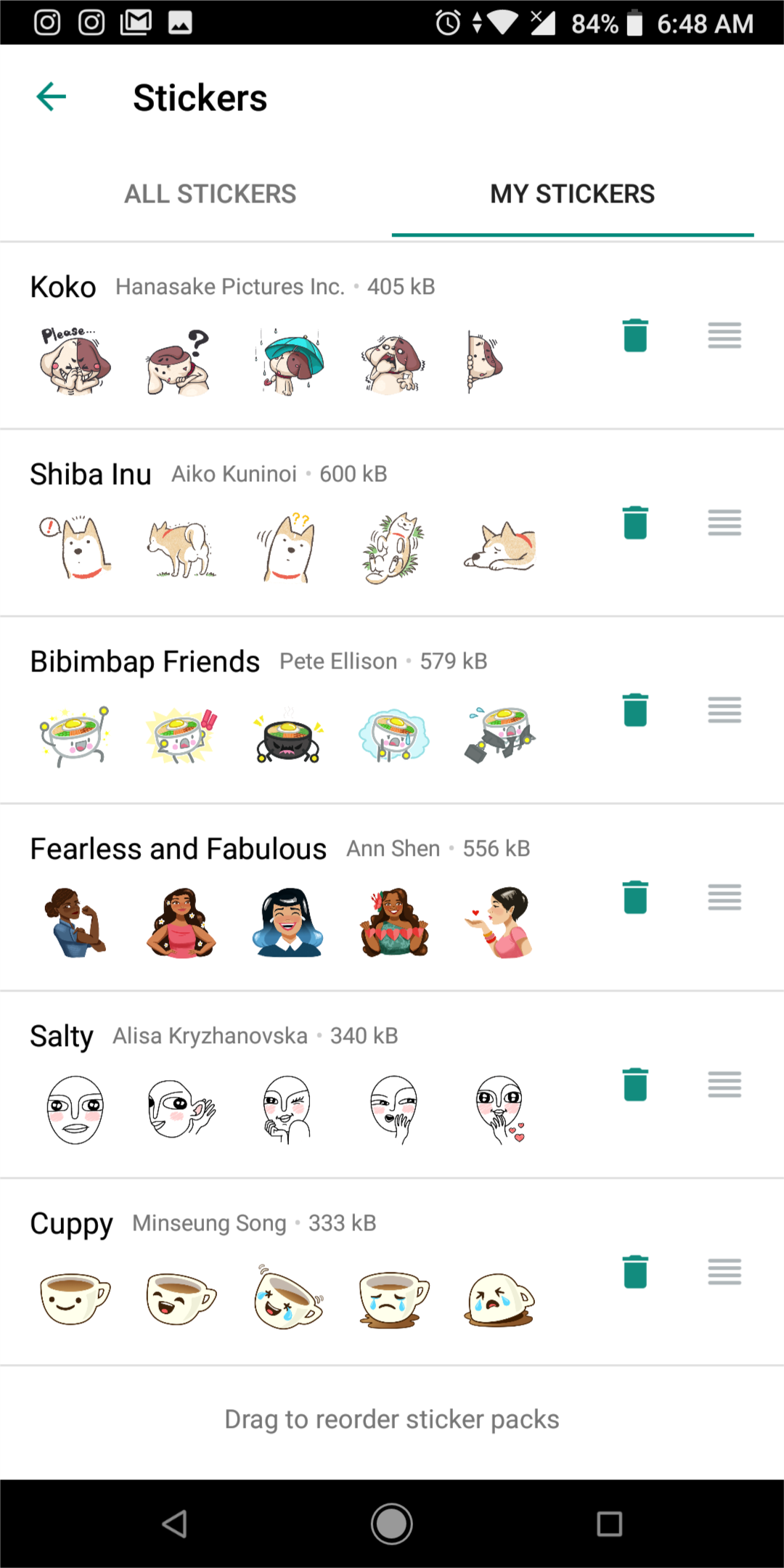Image resolution: width=784 pixels, height=1568 pixels.
Task: Go back using the arrow button
Action: coord(51,97)
